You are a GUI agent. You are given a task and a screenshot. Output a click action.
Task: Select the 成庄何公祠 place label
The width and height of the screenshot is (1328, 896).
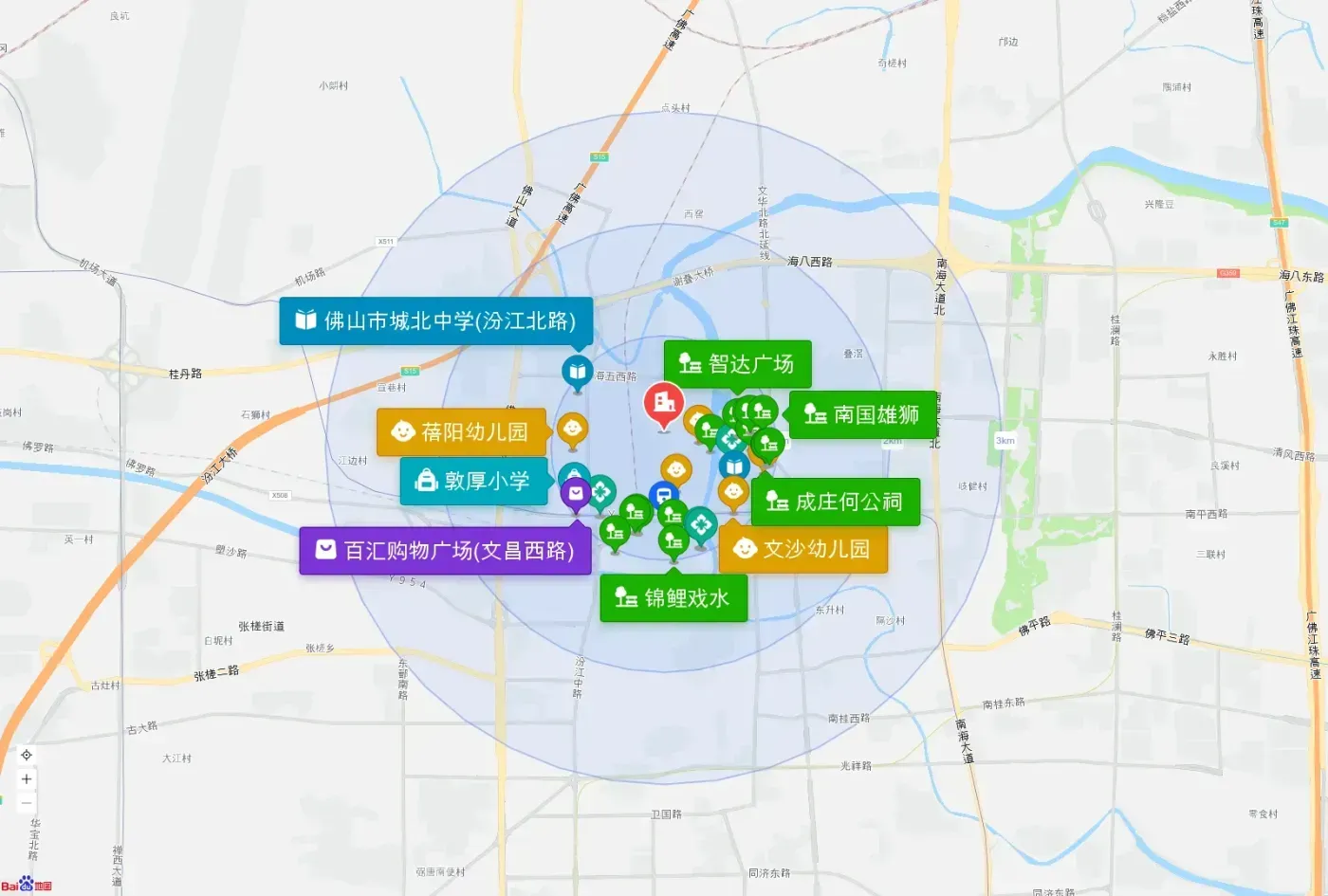pyautogui.click(x=836, y=502)
